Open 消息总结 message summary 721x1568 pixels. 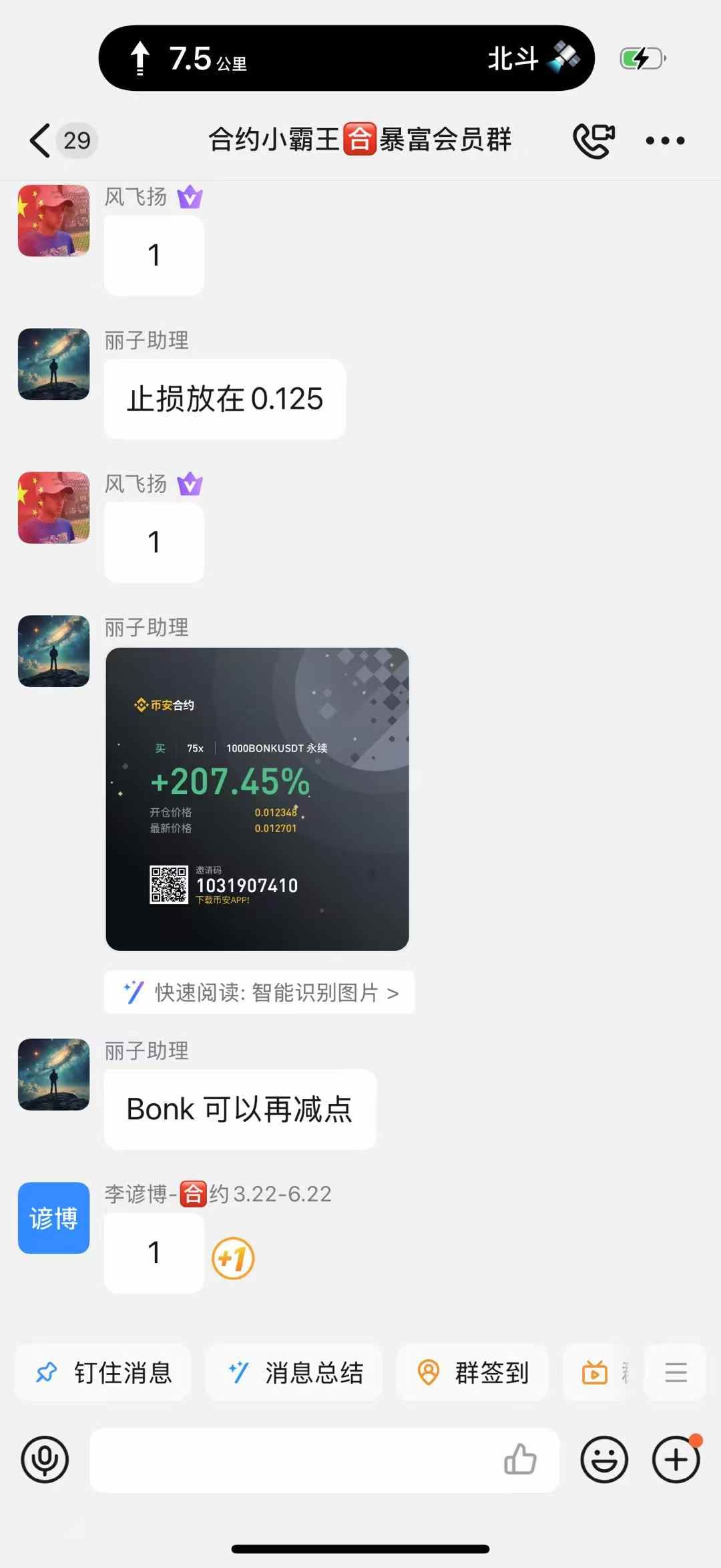(x=294, y=1373)
